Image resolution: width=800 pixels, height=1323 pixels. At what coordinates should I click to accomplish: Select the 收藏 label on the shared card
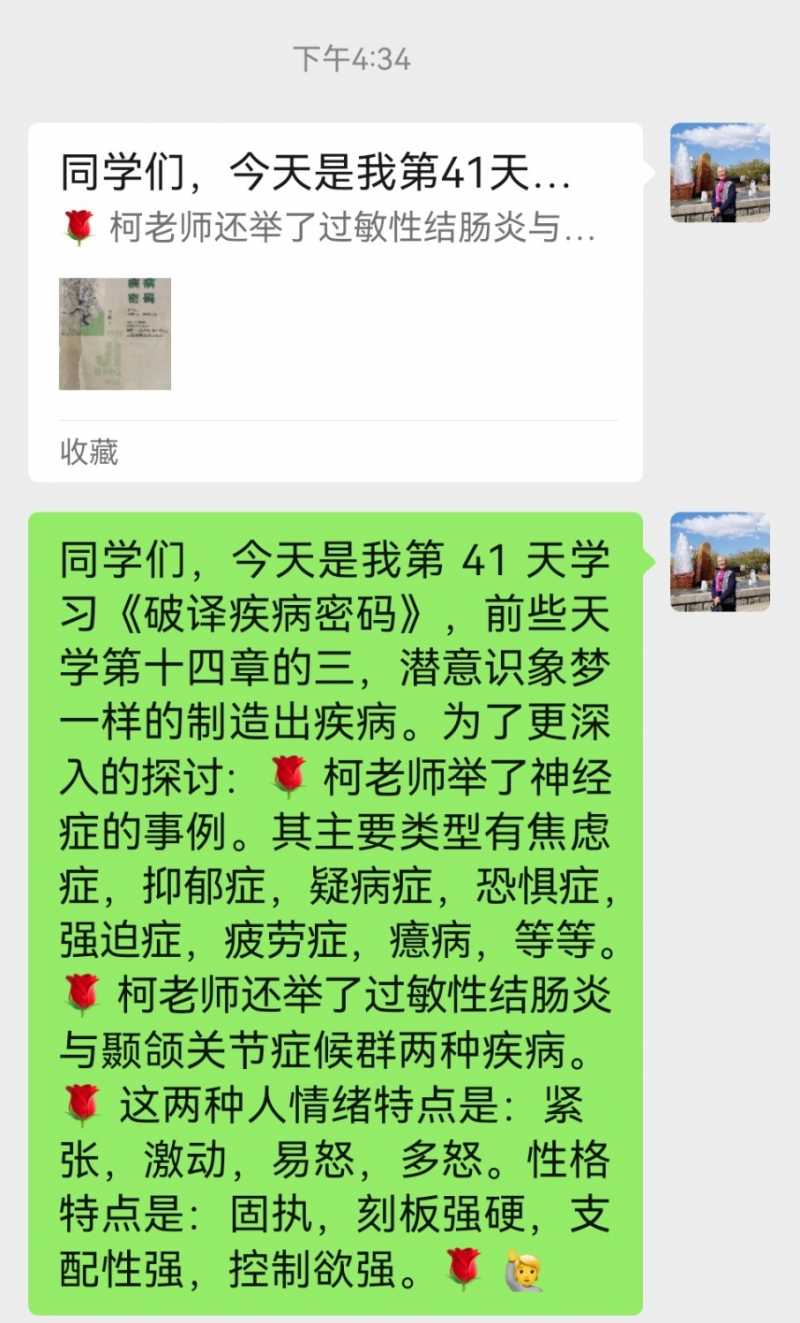[87, 454]
